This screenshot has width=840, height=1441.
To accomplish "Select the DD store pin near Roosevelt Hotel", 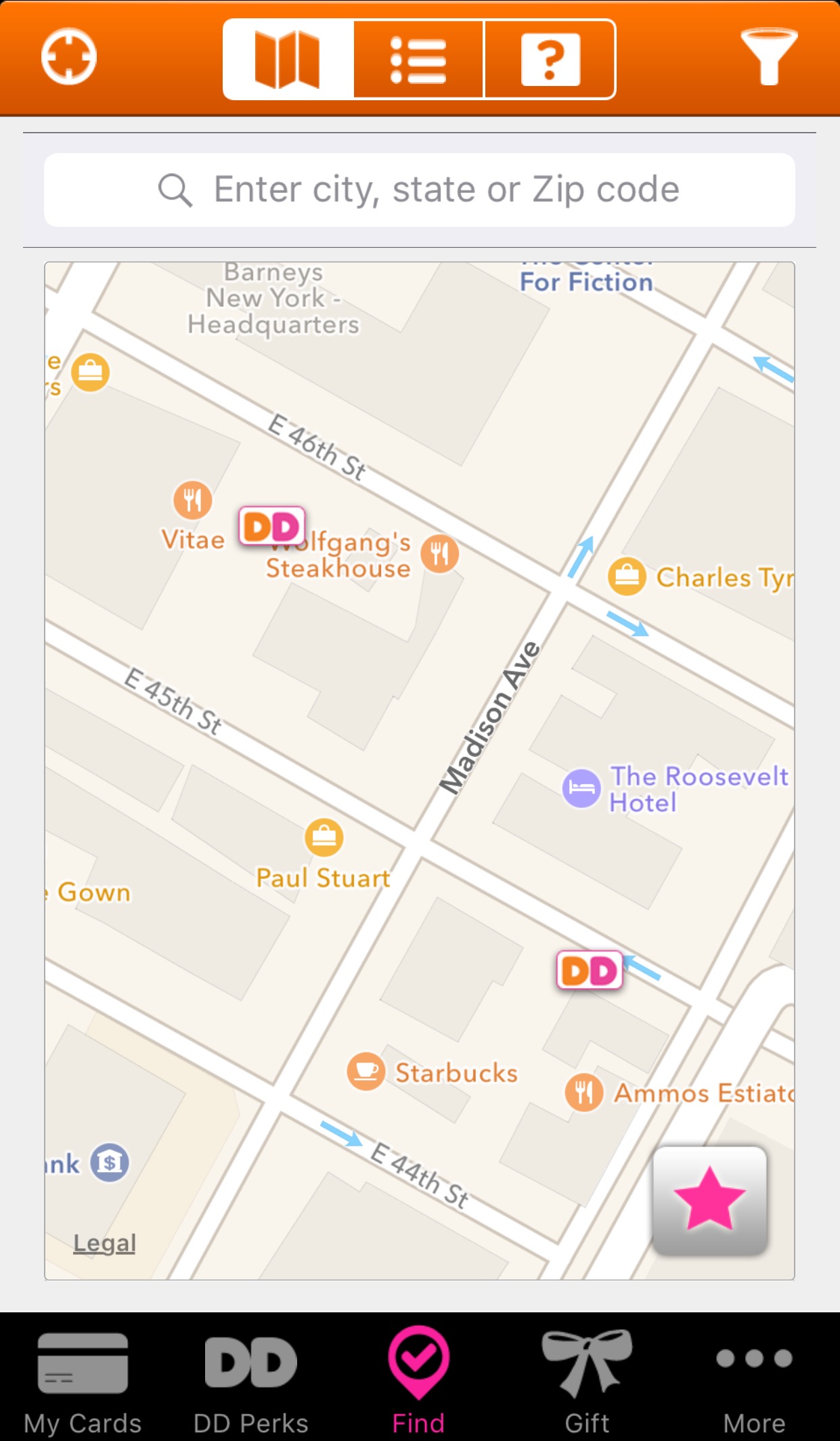I will pyautogui.click(x=590, y=971).
